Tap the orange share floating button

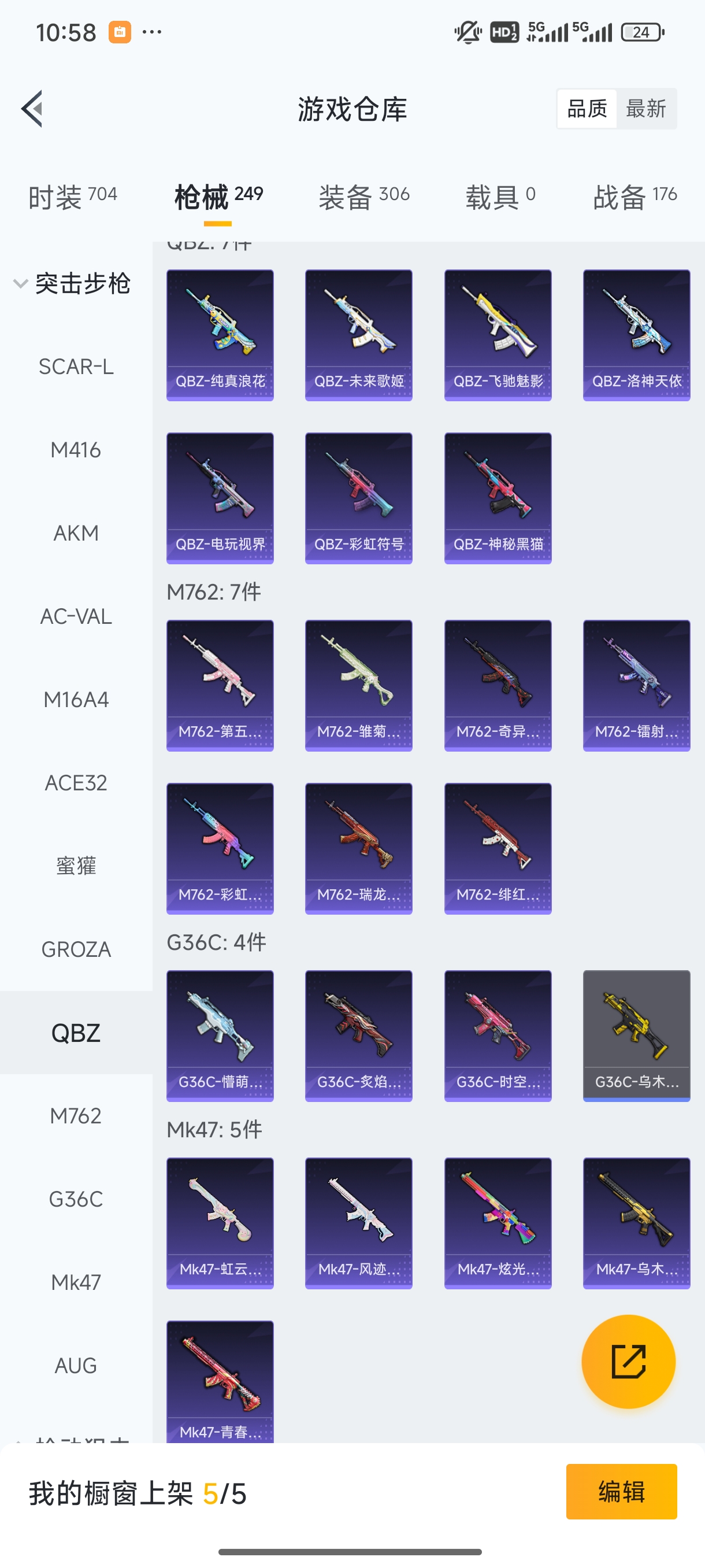[x=628, y=1362]
